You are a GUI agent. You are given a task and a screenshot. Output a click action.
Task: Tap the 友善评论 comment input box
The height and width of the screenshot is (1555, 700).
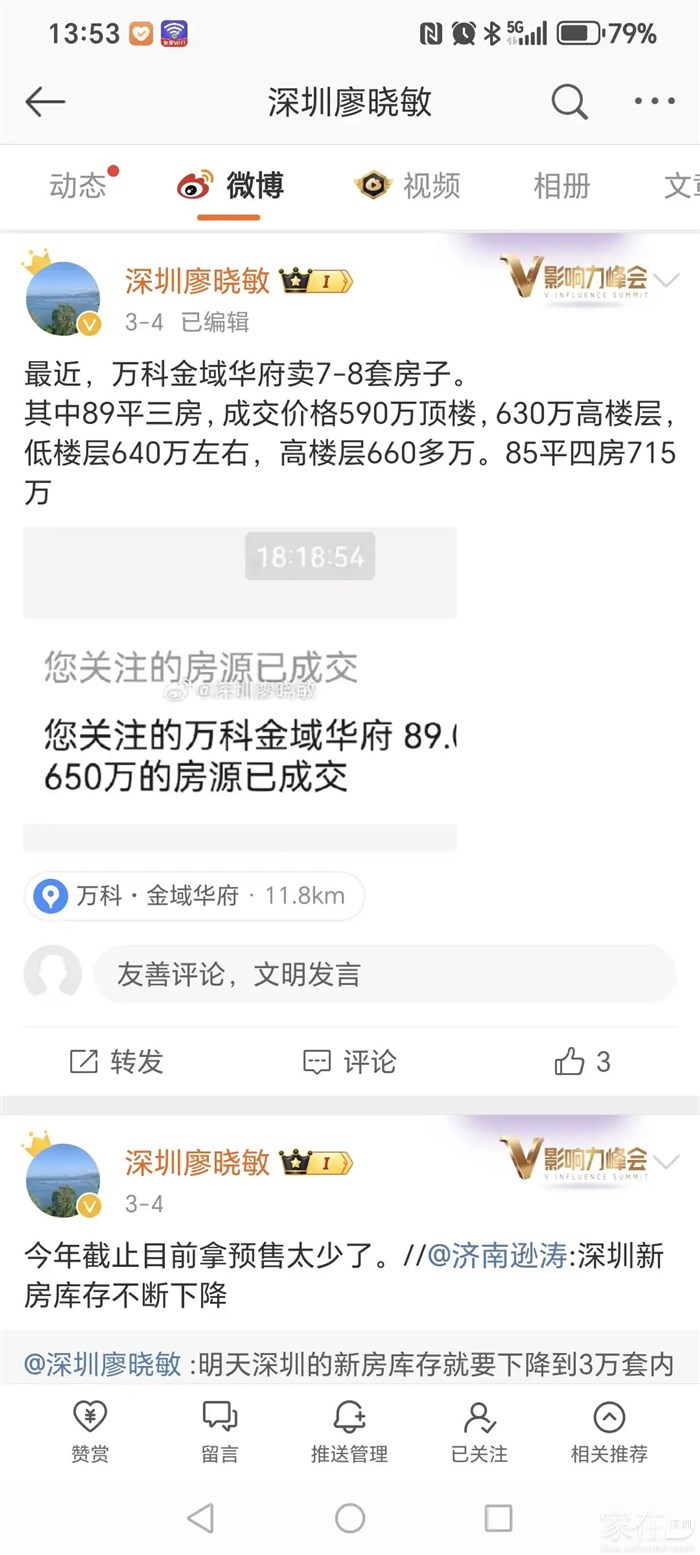[x=385, y=974]
